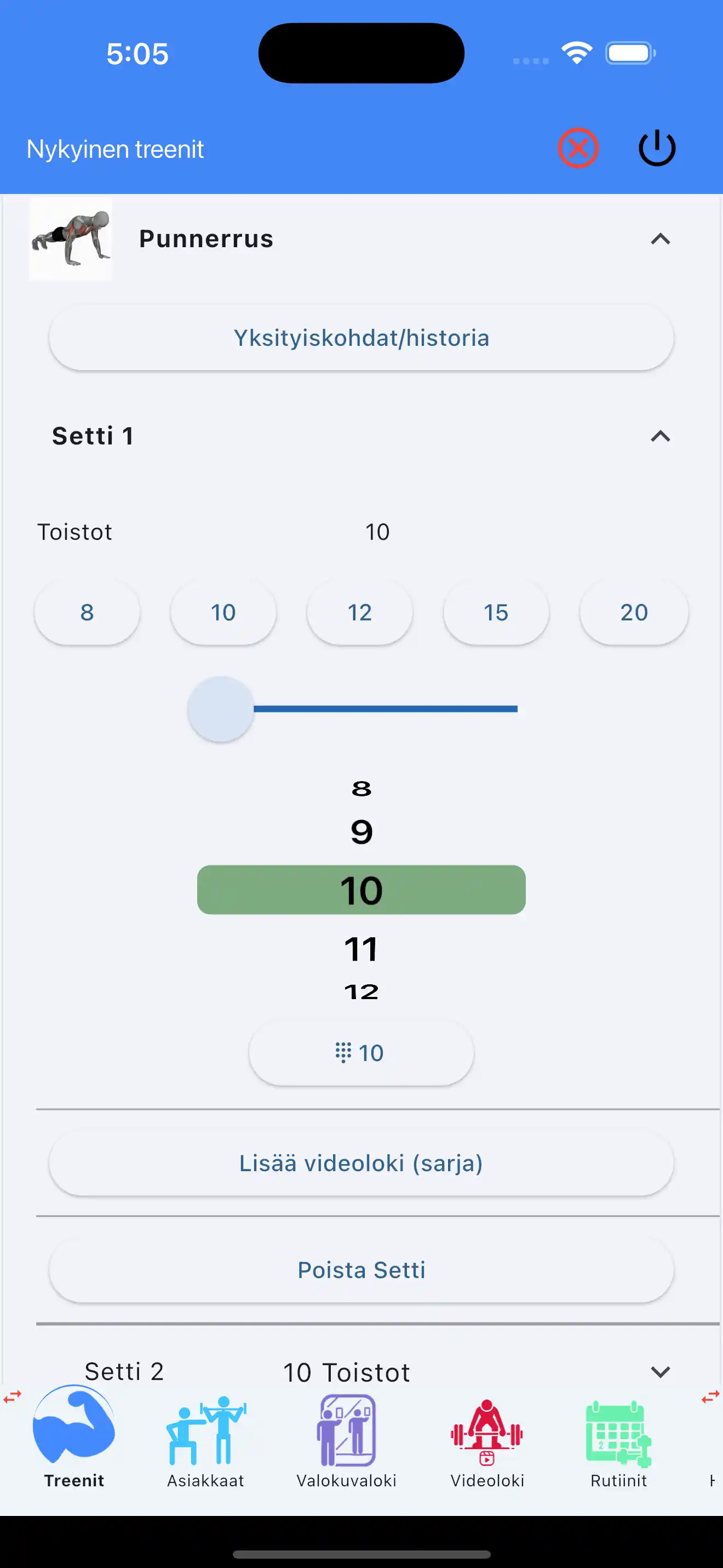Collapse the Punnerrus exercise section
Screen dimensions: 723x1568
(x=660, y=239)
